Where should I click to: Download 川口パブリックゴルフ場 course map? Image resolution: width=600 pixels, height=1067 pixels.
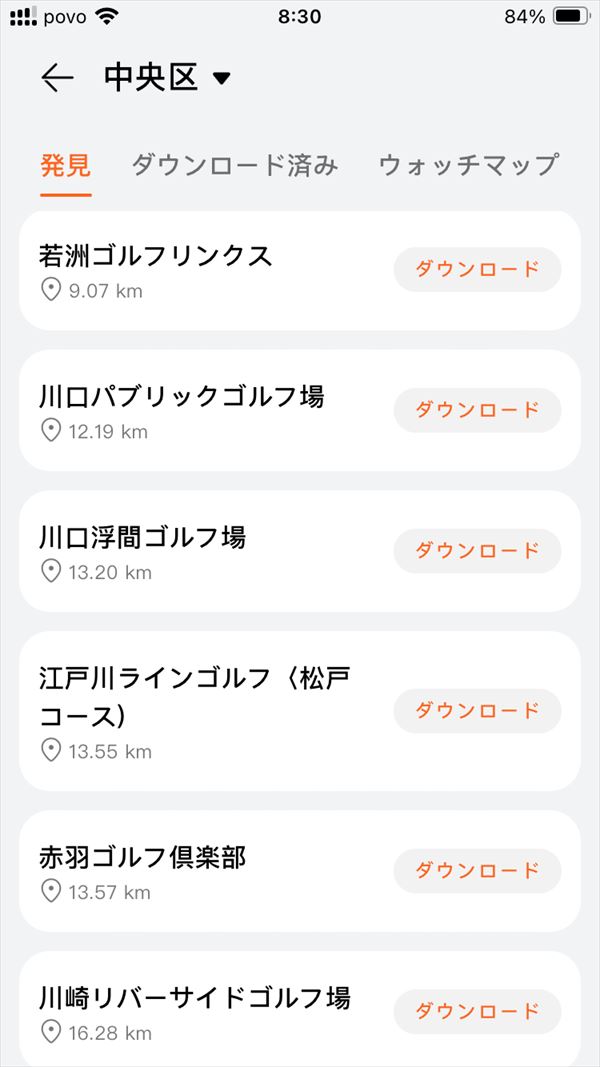(x=478, y=410)
